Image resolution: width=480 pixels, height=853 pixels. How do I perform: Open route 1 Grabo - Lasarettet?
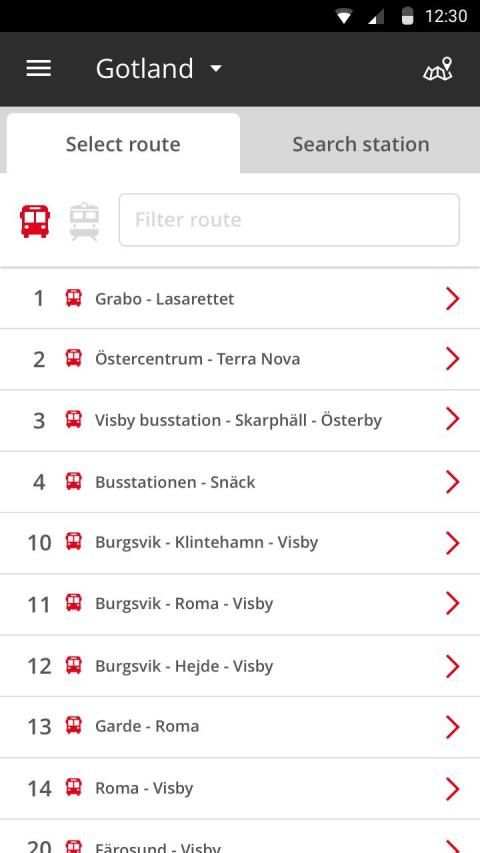pos(240,299)
